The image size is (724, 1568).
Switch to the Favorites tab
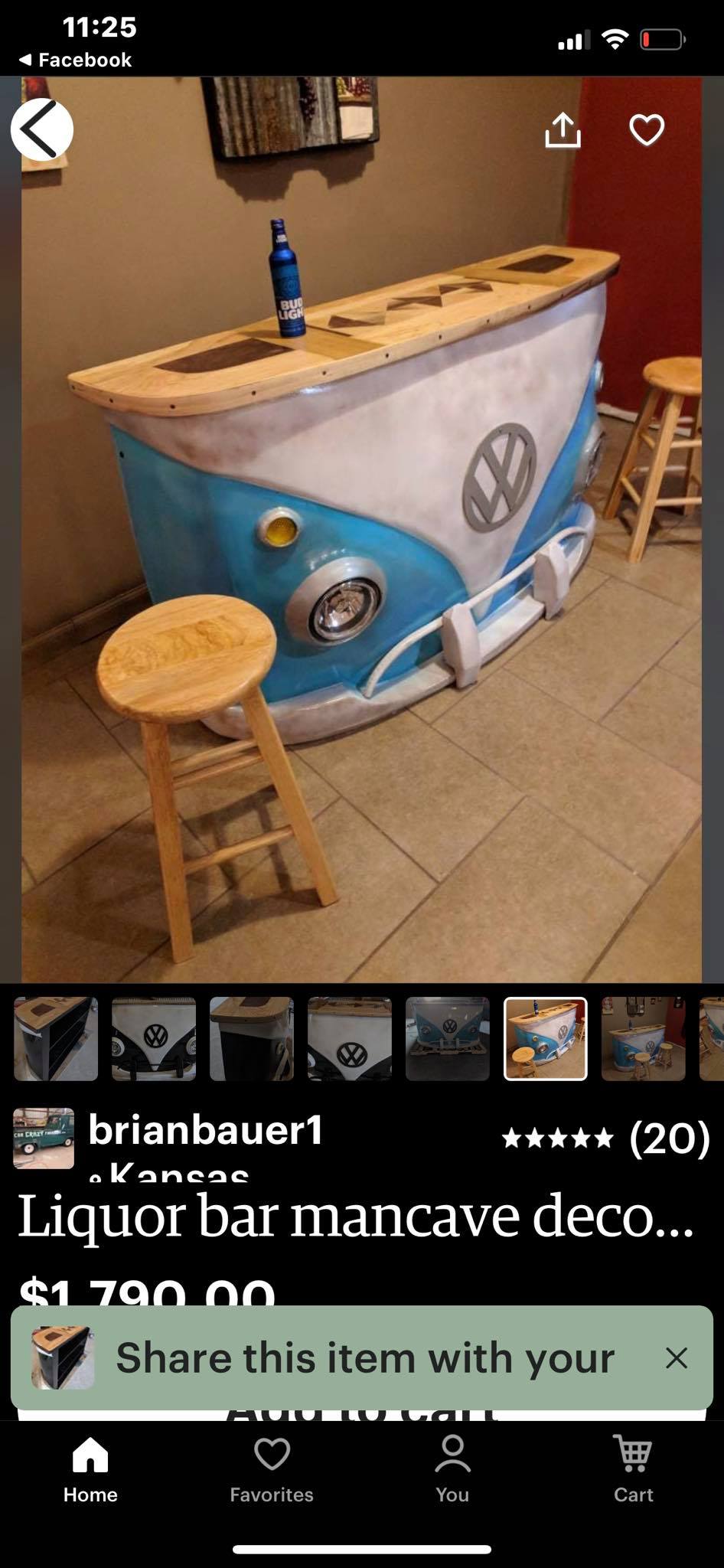tap(272, 1469)
